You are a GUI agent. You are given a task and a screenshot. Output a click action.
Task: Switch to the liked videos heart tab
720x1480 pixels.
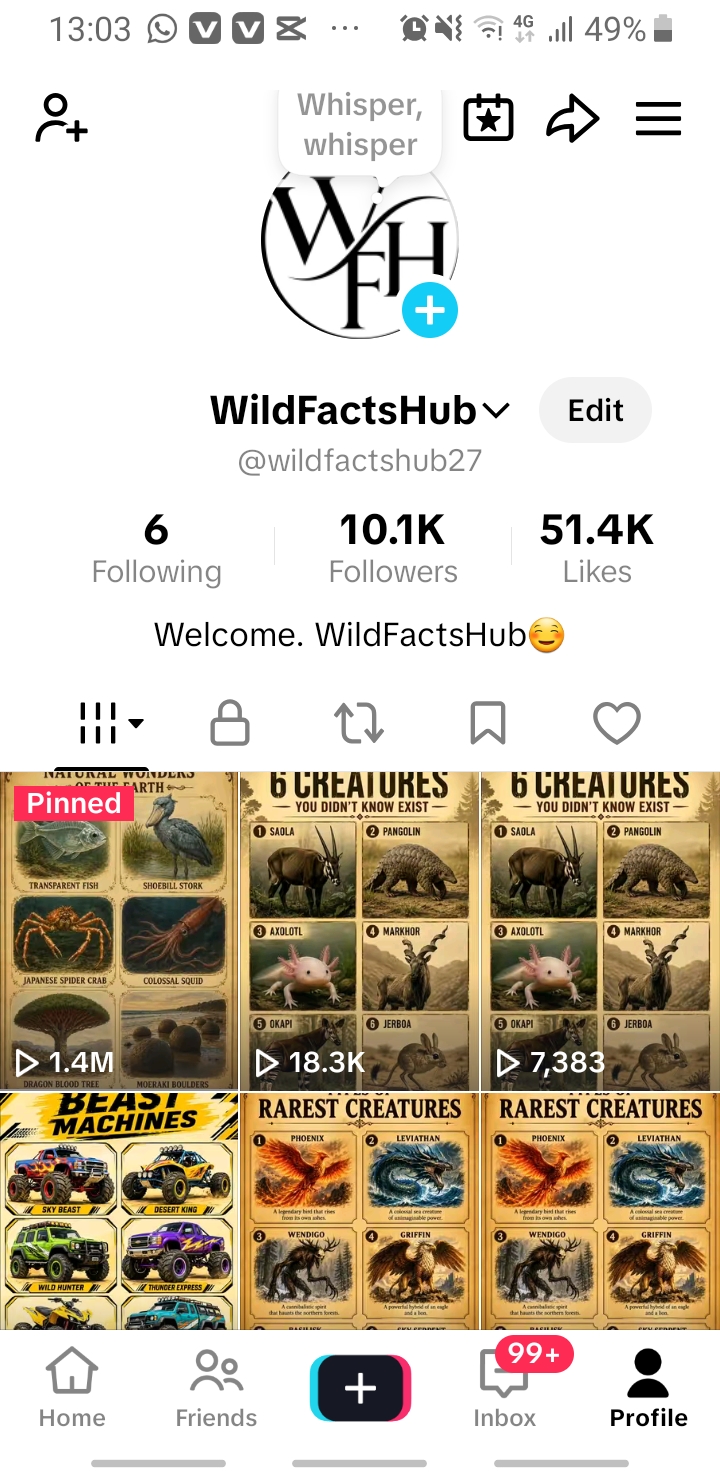(617, 722)
